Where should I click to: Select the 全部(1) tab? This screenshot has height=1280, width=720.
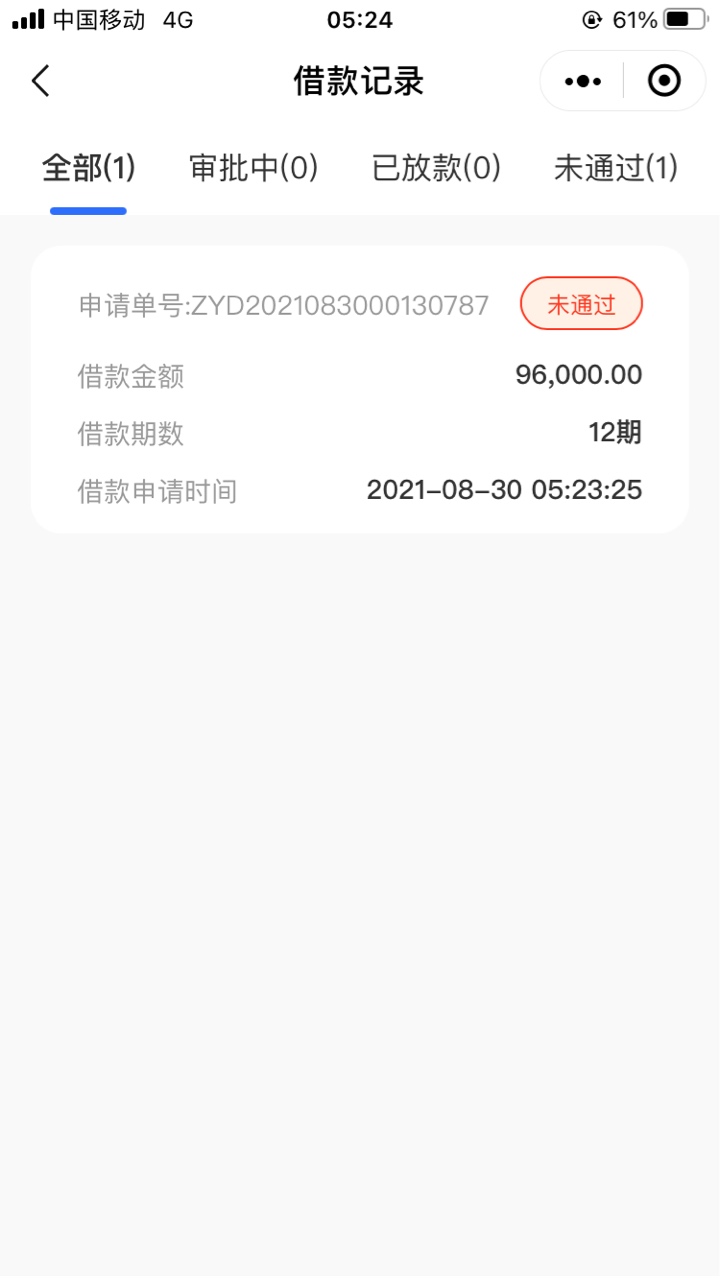pos(88,168)
